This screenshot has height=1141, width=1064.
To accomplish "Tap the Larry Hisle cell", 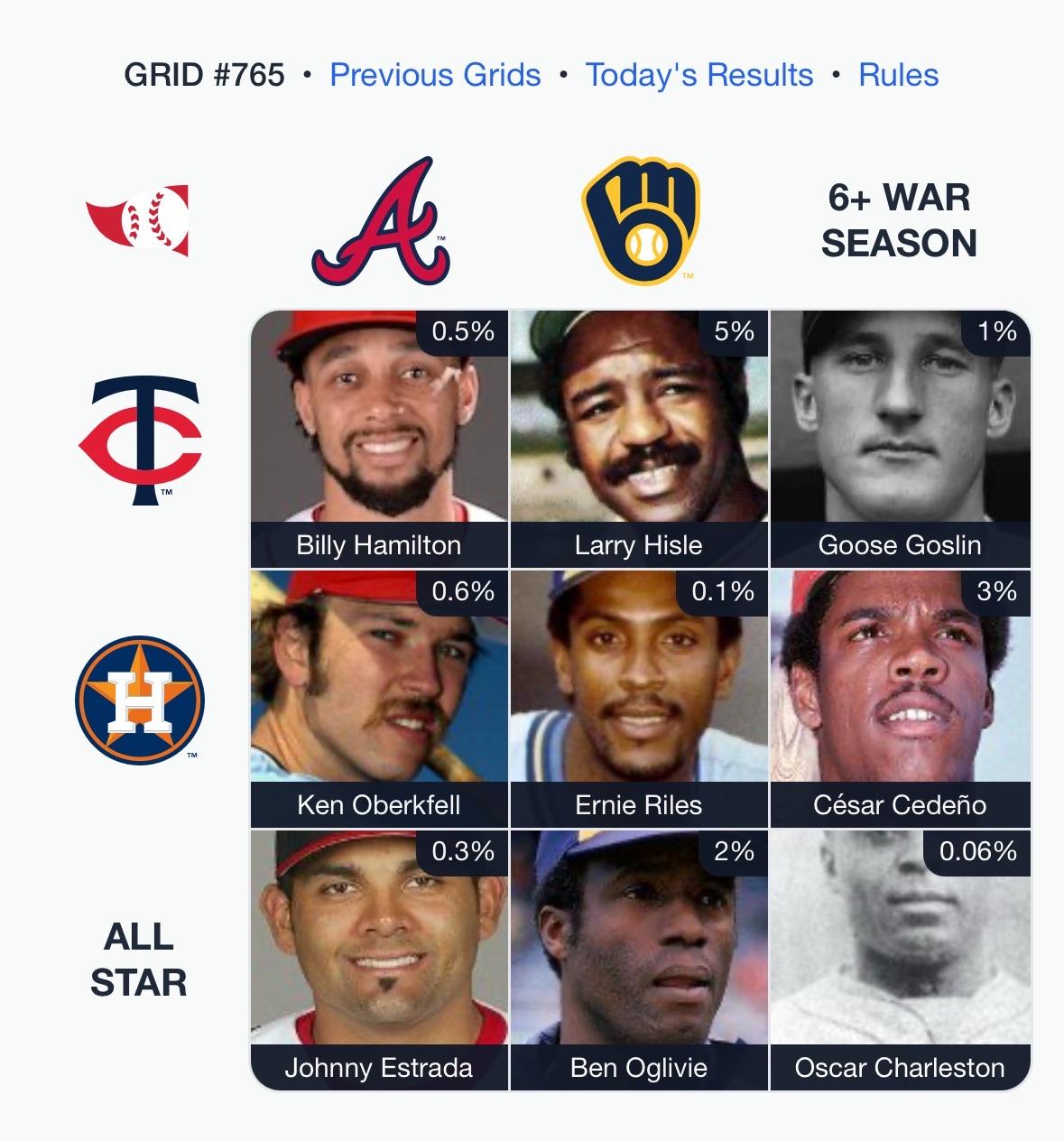I will (x=639, y=438).
